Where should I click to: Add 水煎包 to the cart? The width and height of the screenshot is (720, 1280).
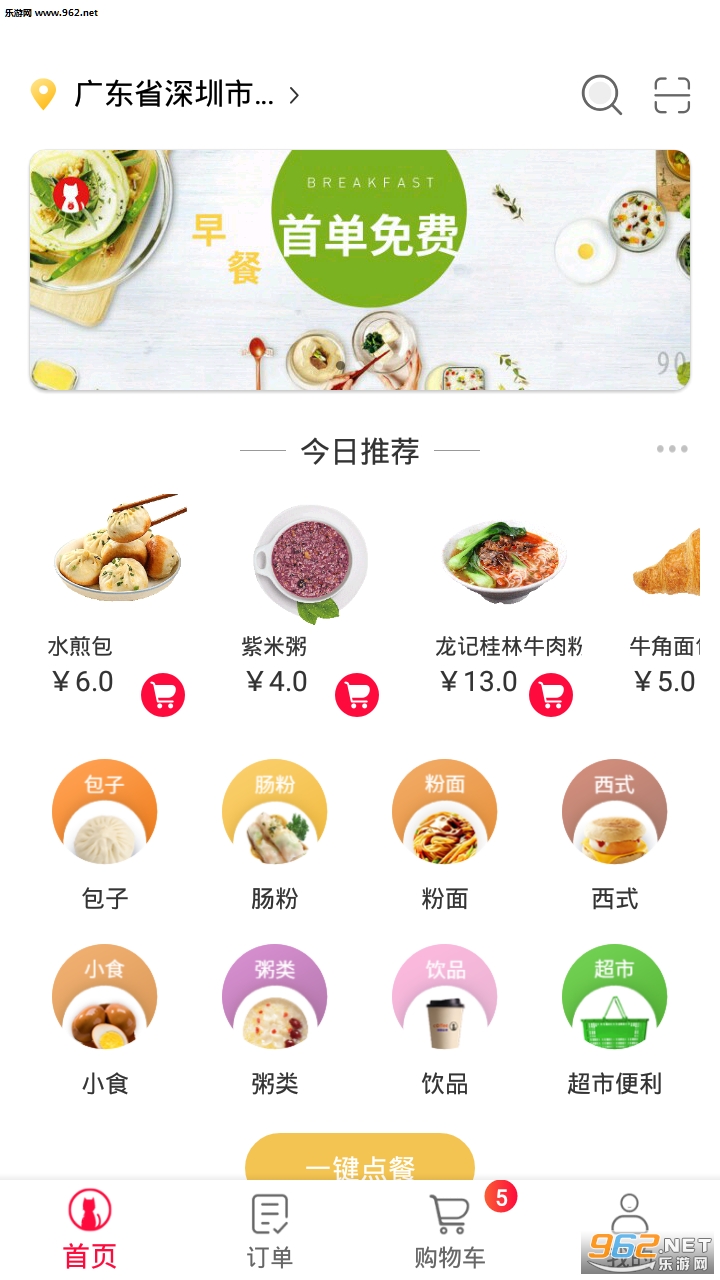click(163, 694)
